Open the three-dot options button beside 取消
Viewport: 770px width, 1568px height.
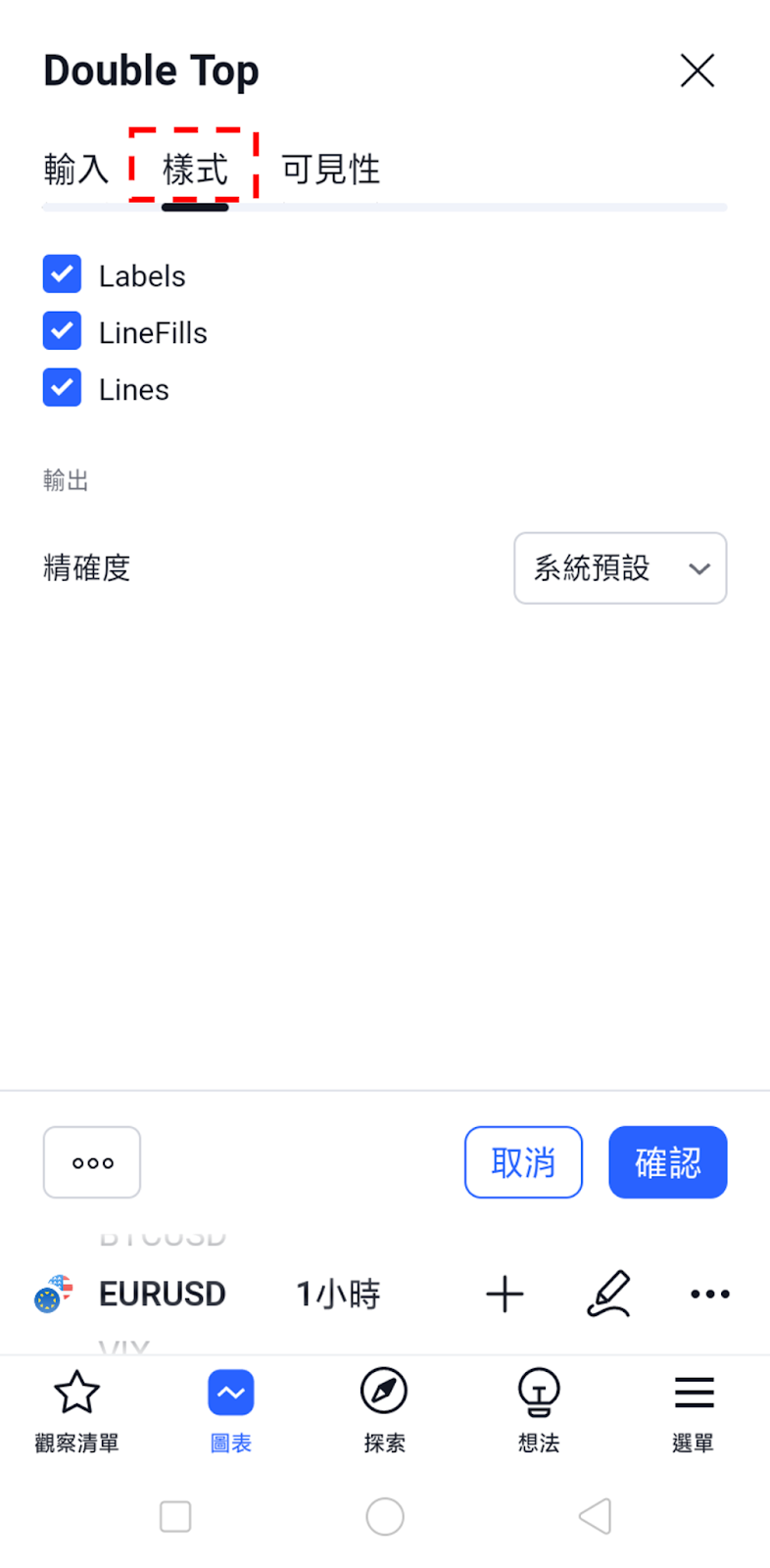(92, 1162)
